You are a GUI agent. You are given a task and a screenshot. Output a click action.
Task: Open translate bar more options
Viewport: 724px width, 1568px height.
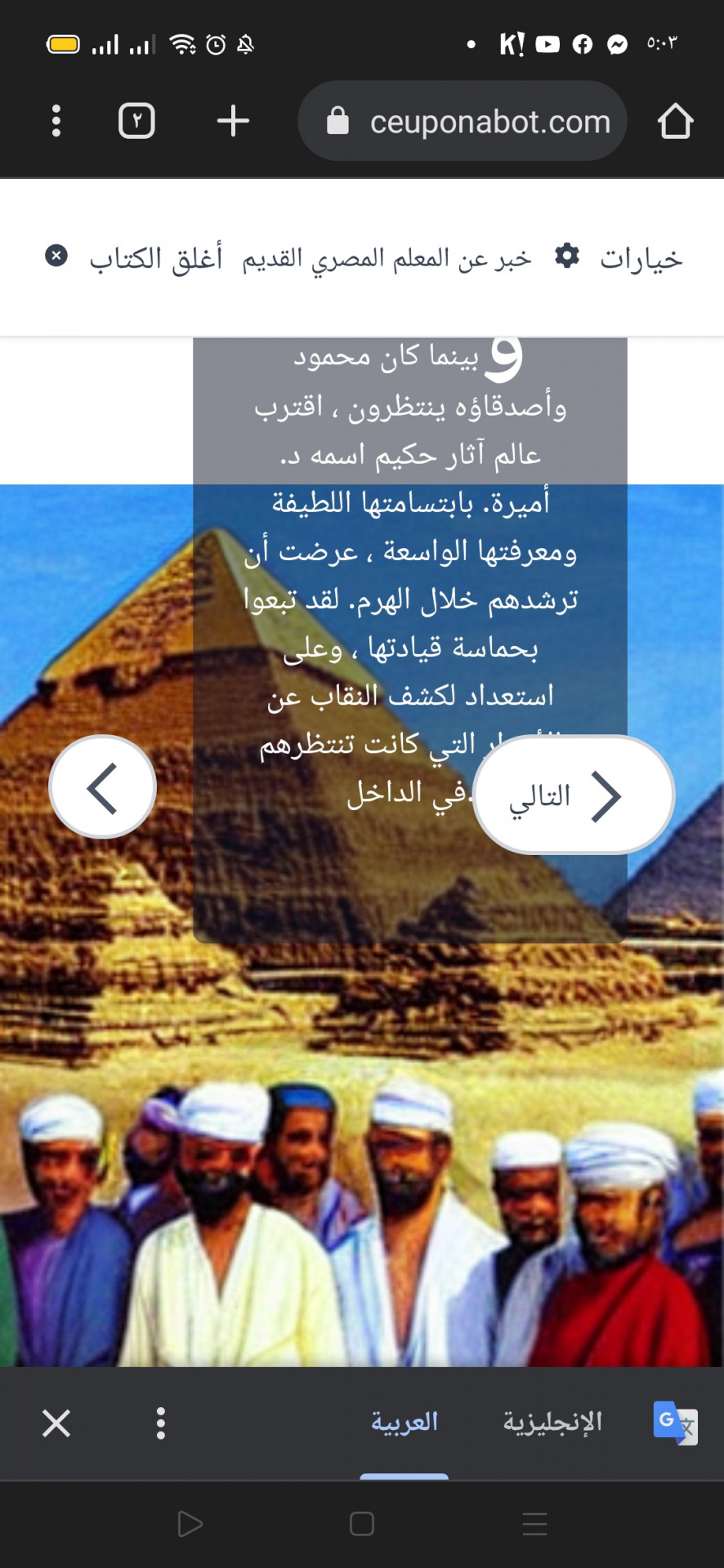click(161, 1423)
